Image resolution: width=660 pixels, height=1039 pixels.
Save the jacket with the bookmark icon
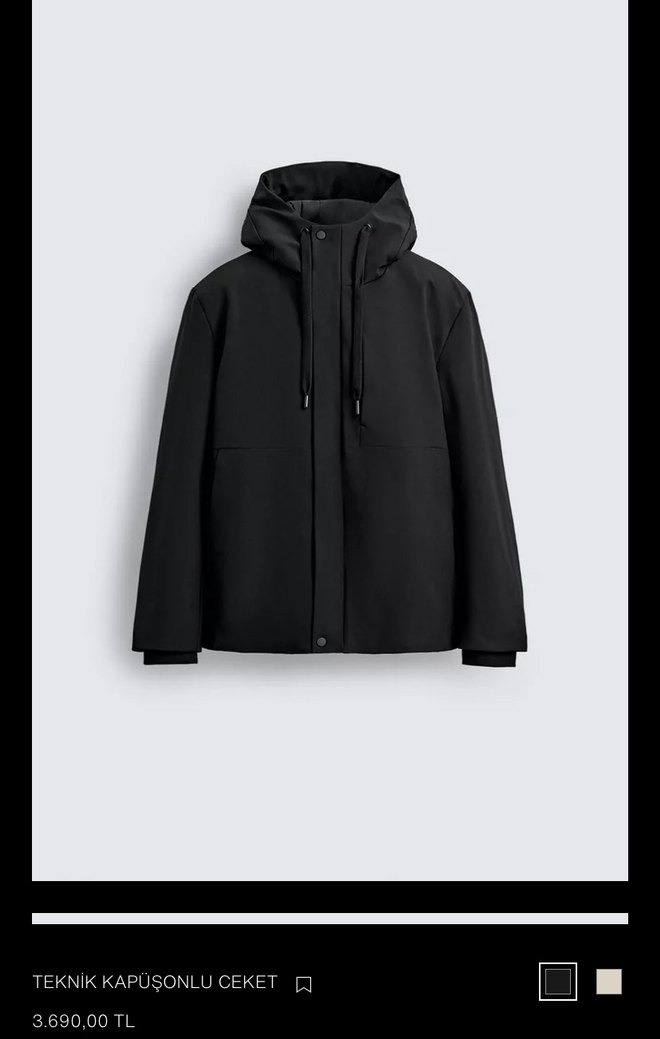(x=304, y=984)
